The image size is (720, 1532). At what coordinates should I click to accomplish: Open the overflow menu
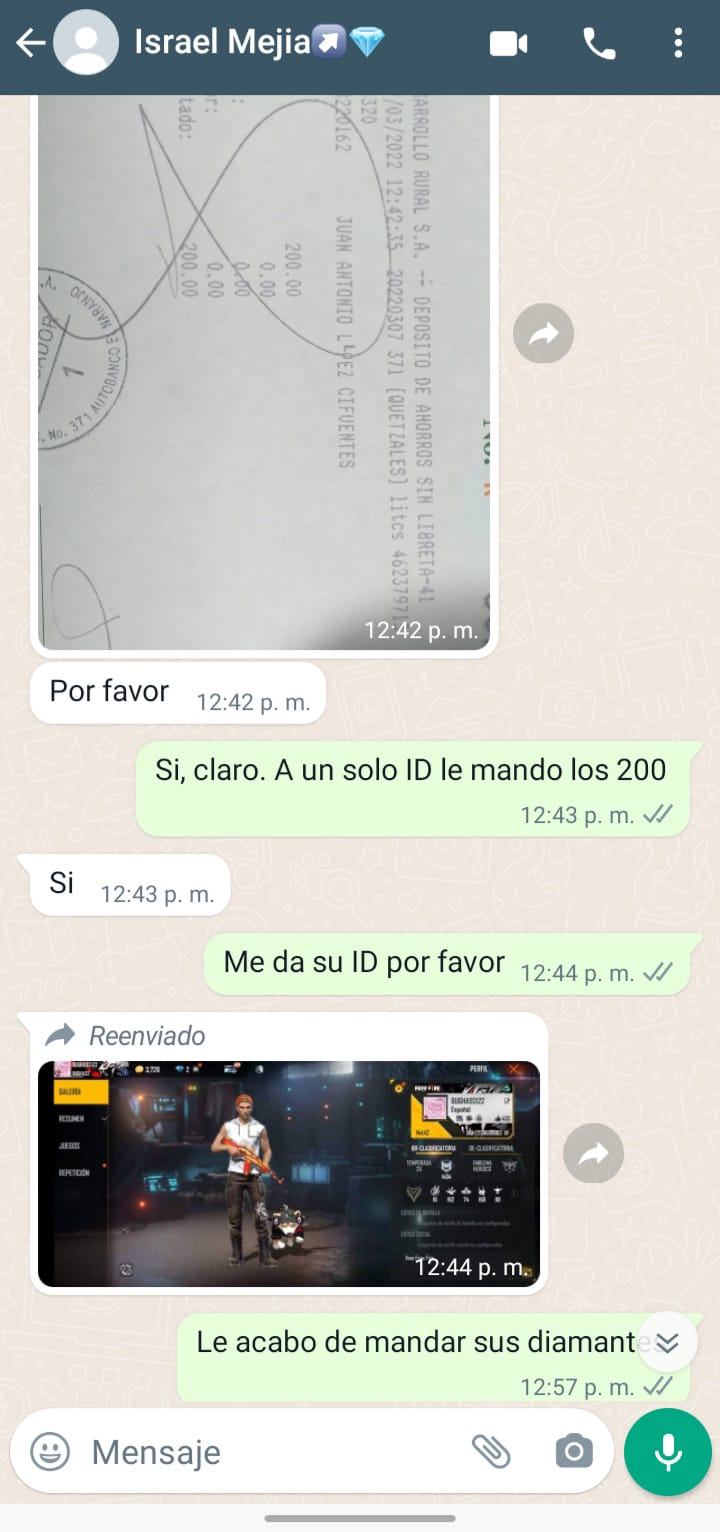pyautogui.click(x=678, y=44)
